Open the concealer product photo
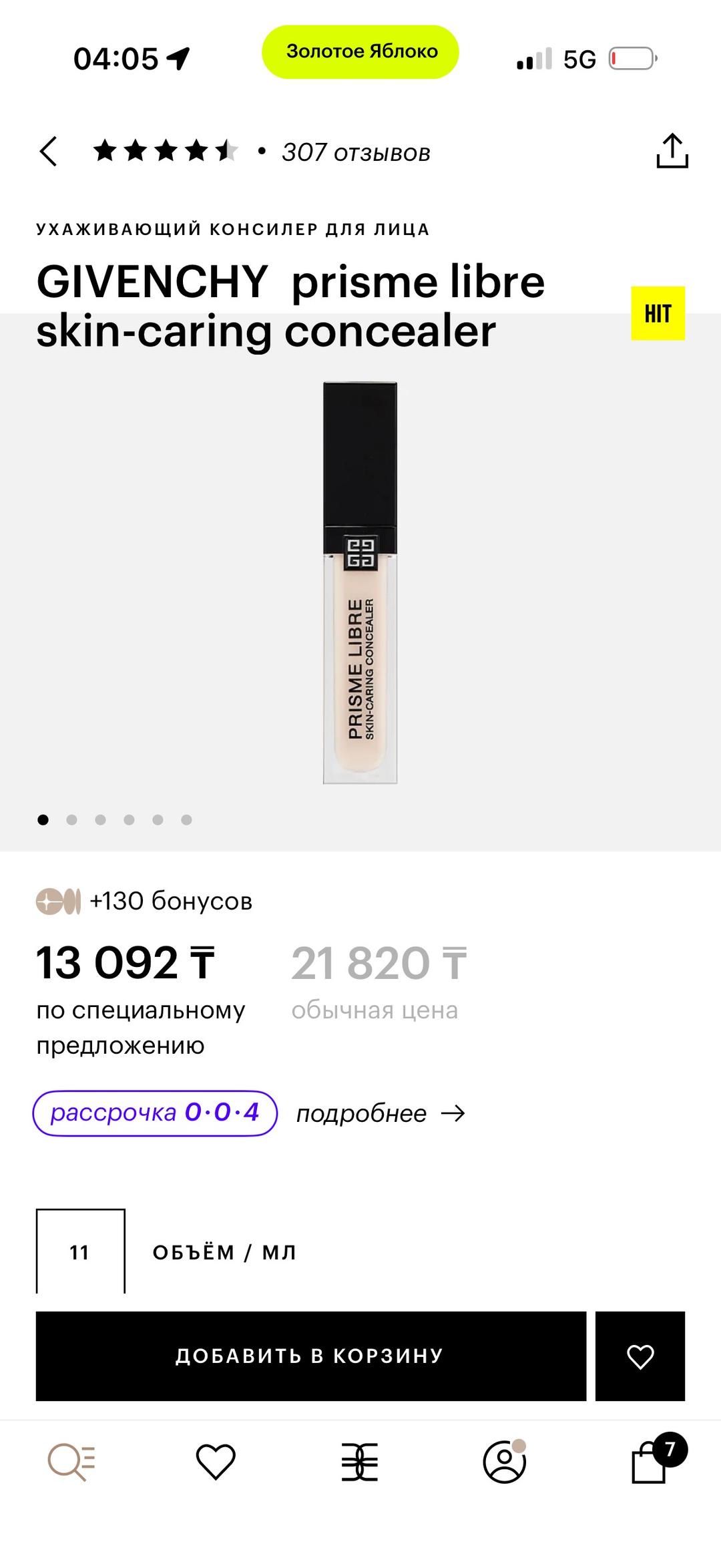The image size is (721, 1568). pos(360,582)
